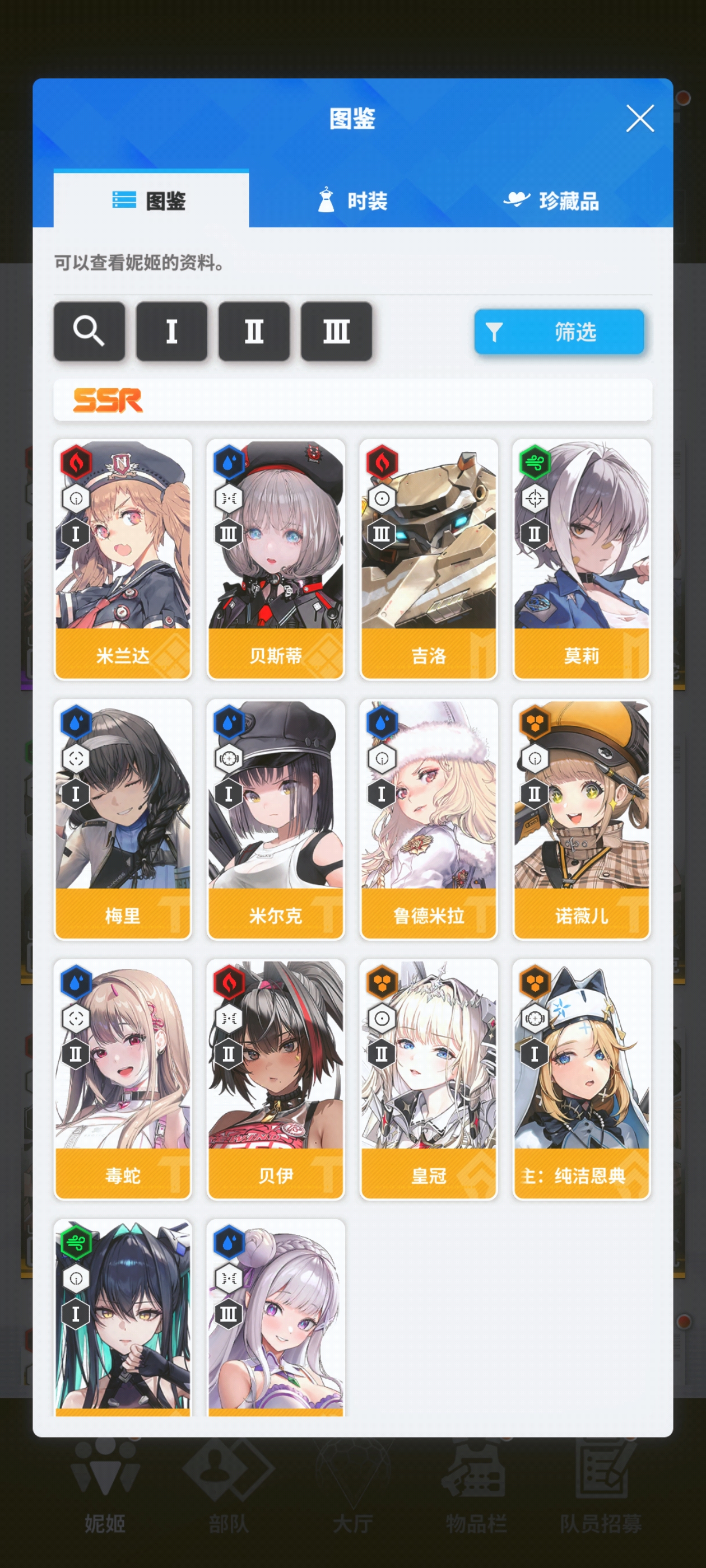Open the magnifier search button
Viewport: 706px width, 1568px height.
coord(89,331)
